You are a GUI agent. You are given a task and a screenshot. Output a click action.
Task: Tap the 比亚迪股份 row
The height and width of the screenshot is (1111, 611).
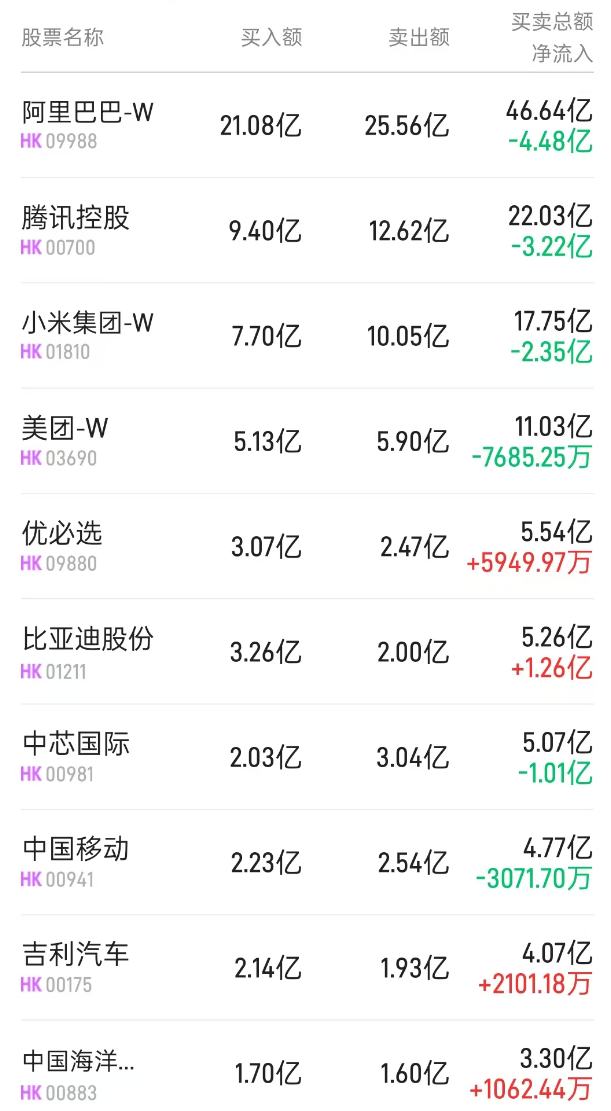coord(306,652)
